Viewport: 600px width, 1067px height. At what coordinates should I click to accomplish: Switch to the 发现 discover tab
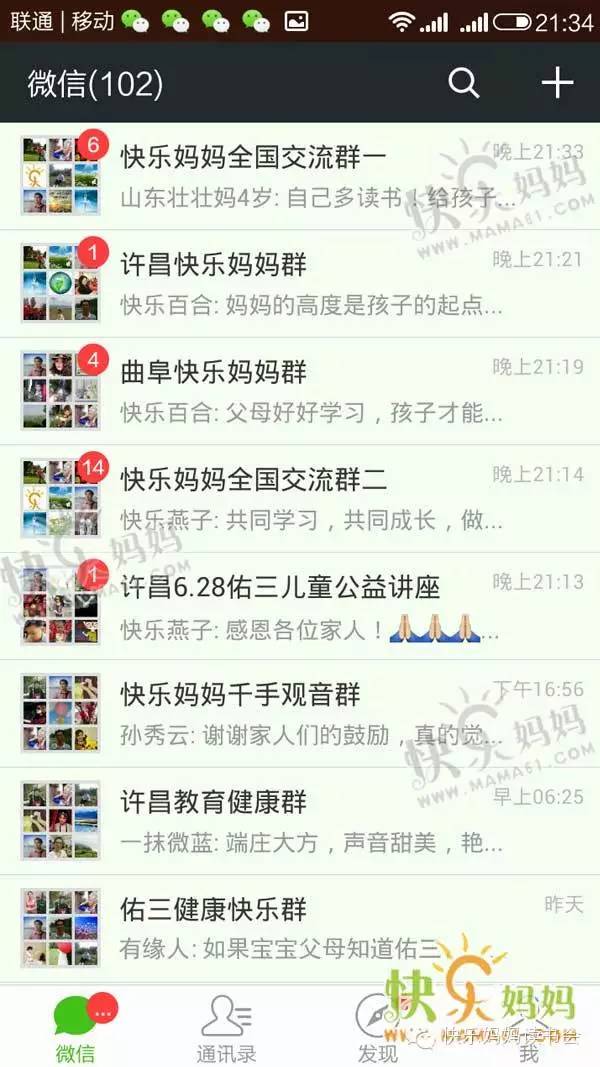pos(376,1028)
